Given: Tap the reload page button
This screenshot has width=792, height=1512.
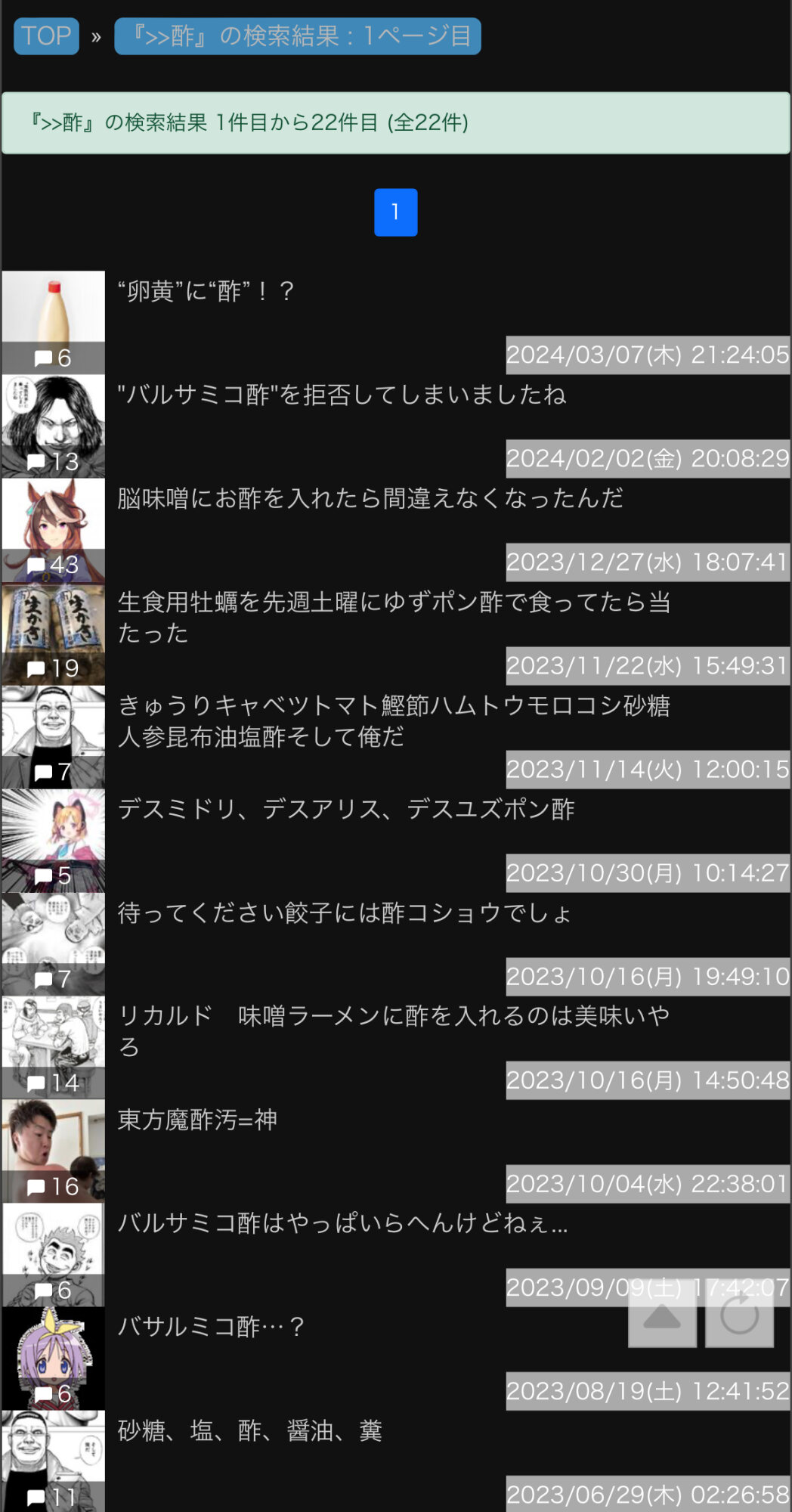Looking at the screenshot, I should [739, 1315].
